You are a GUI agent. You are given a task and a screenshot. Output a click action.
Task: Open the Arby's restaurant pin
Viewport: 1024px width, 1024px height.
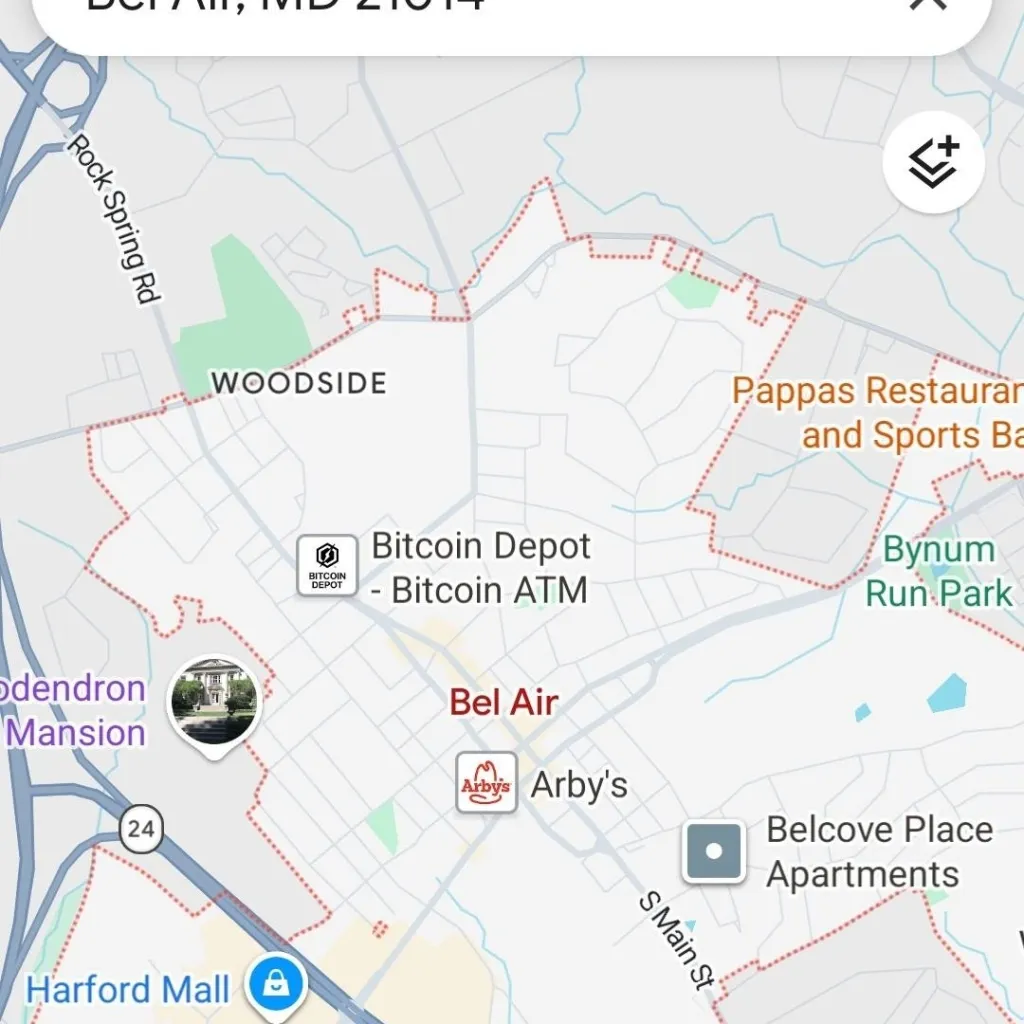pos(486,783)
